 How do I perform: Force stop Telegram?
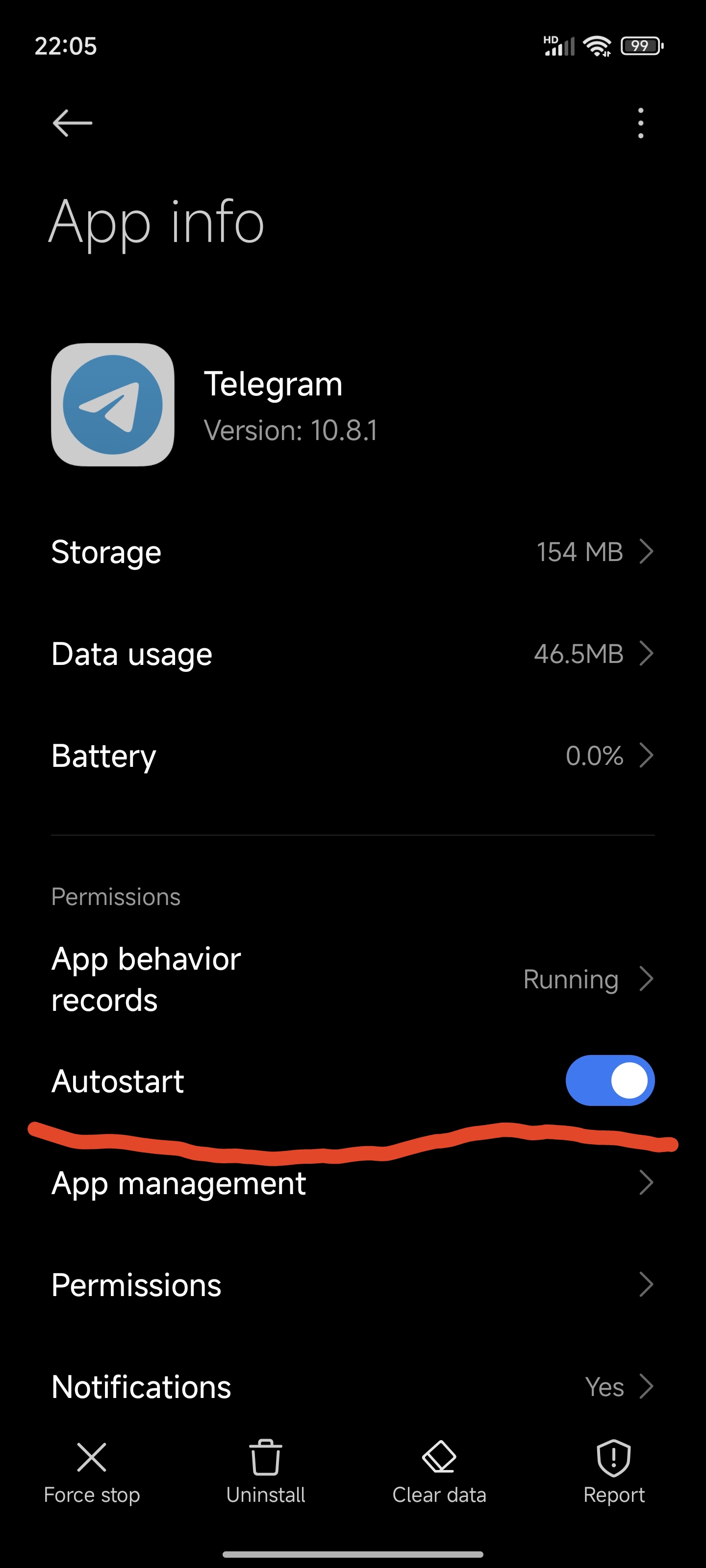[92, 1472]
